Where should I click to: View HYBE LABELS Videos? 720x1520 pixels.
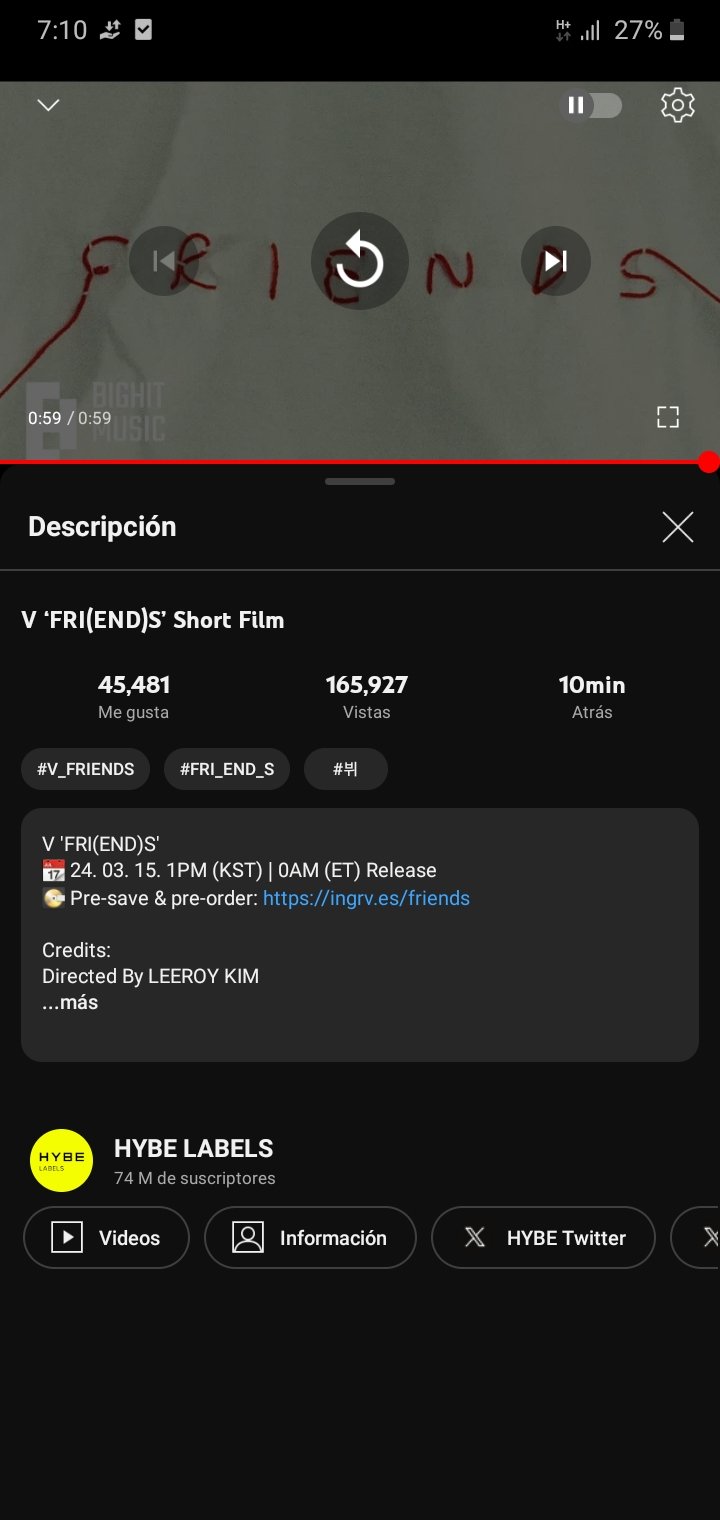106,1238
